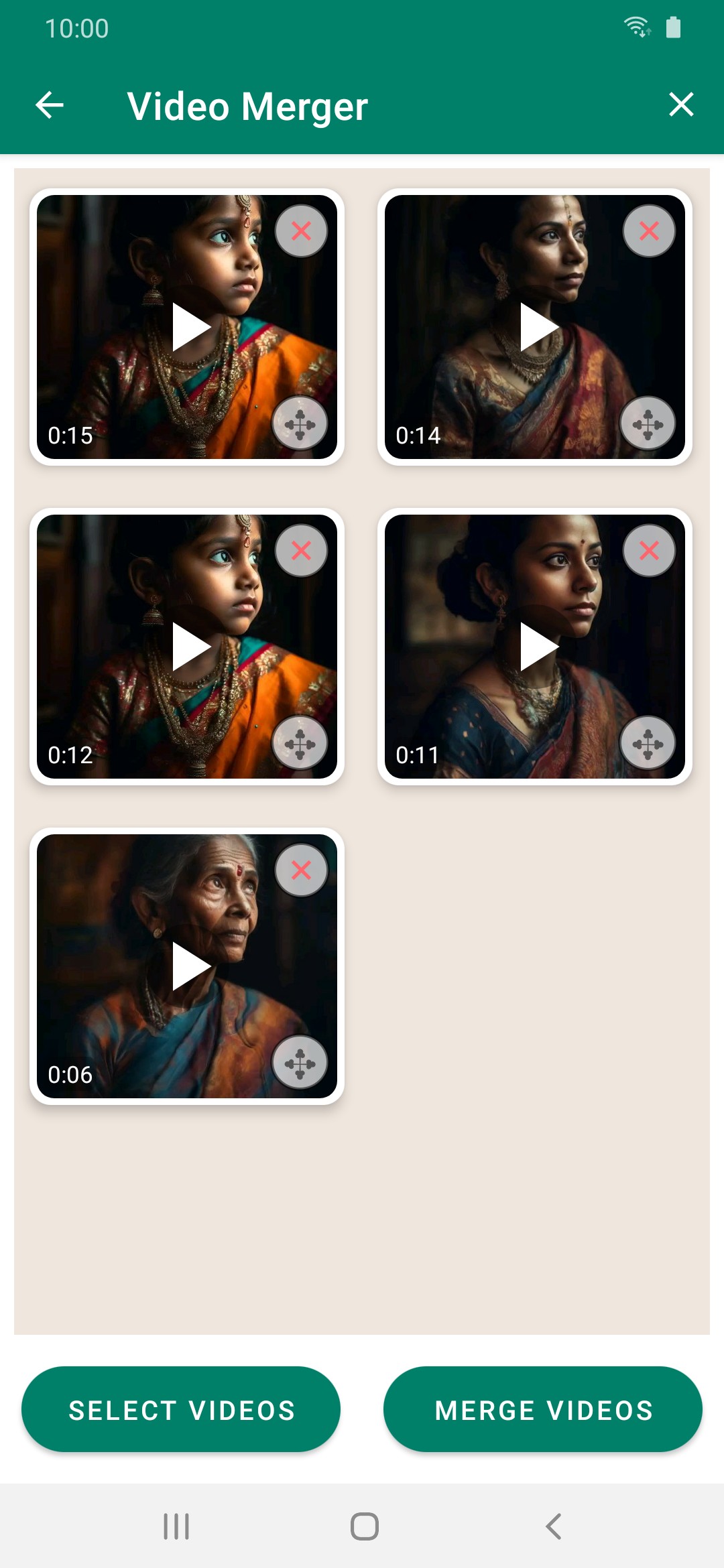Tap Select Videos button
This screenshot has width=724, height=1568.
point(181,1410)
